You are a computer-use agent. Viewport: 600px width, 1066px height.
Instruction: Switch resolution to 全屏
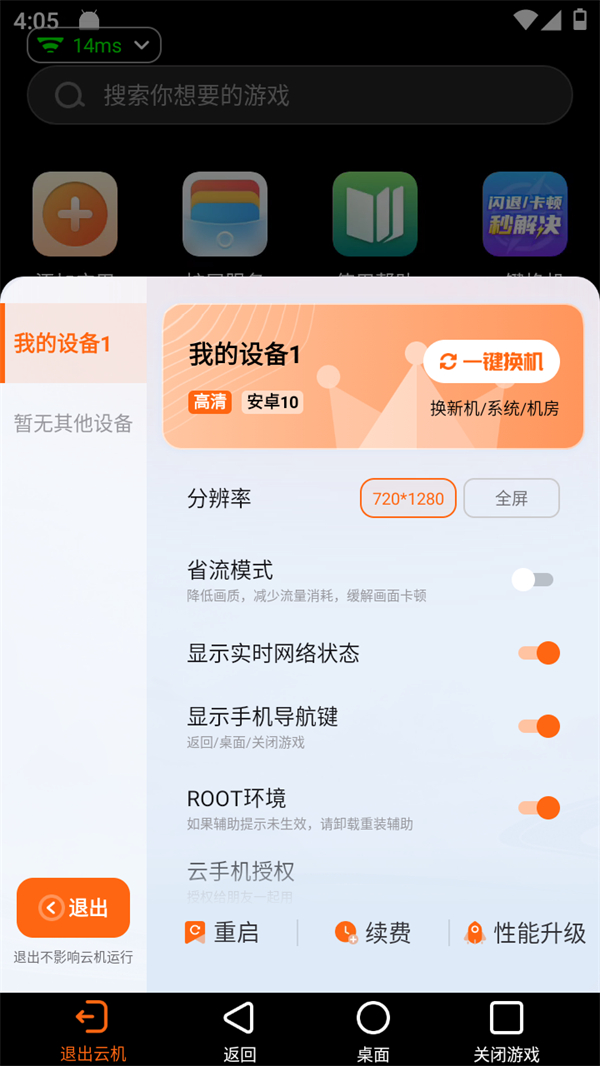[x=511, y=498]
